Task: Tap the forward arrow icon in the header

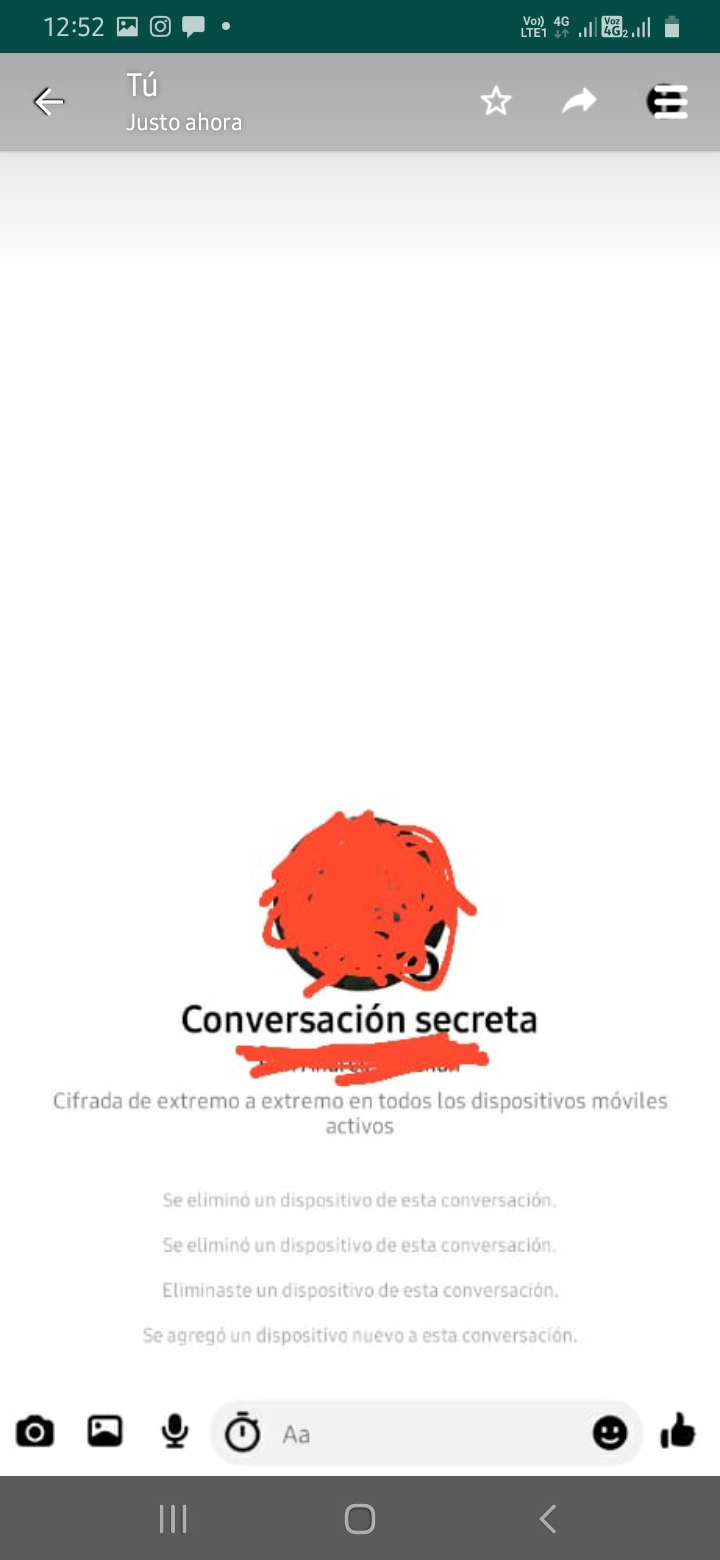Action: (579, 100)
